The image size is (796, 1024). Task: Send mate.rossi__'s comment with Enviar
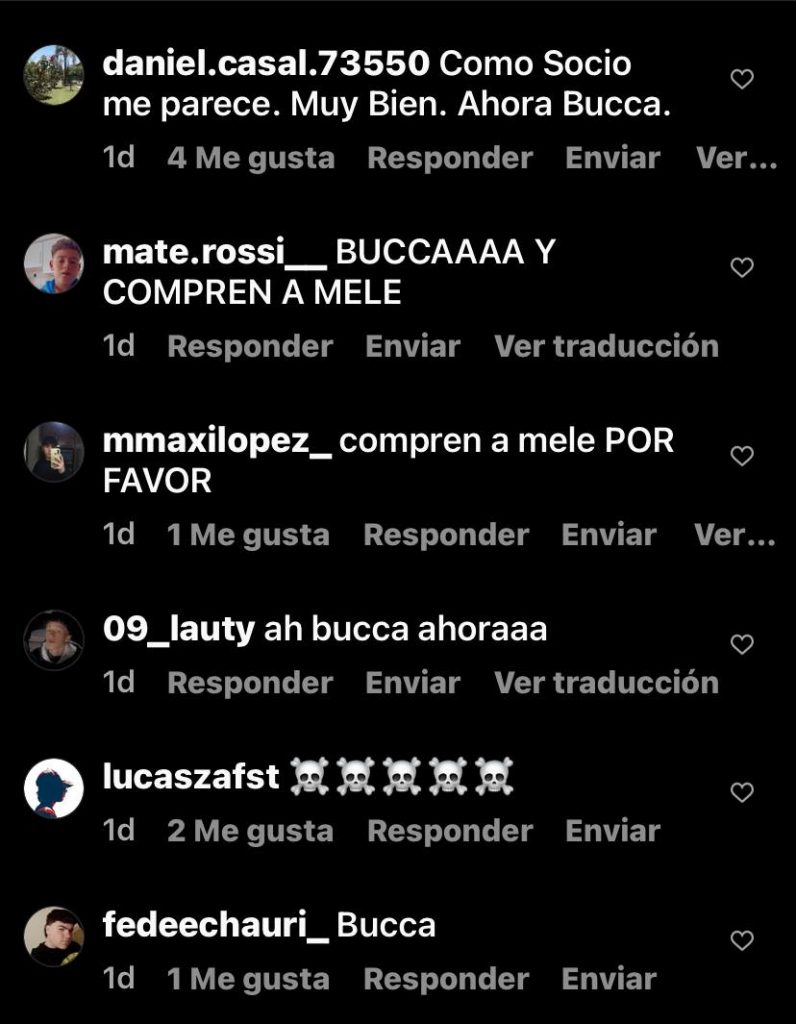[413, 346]
